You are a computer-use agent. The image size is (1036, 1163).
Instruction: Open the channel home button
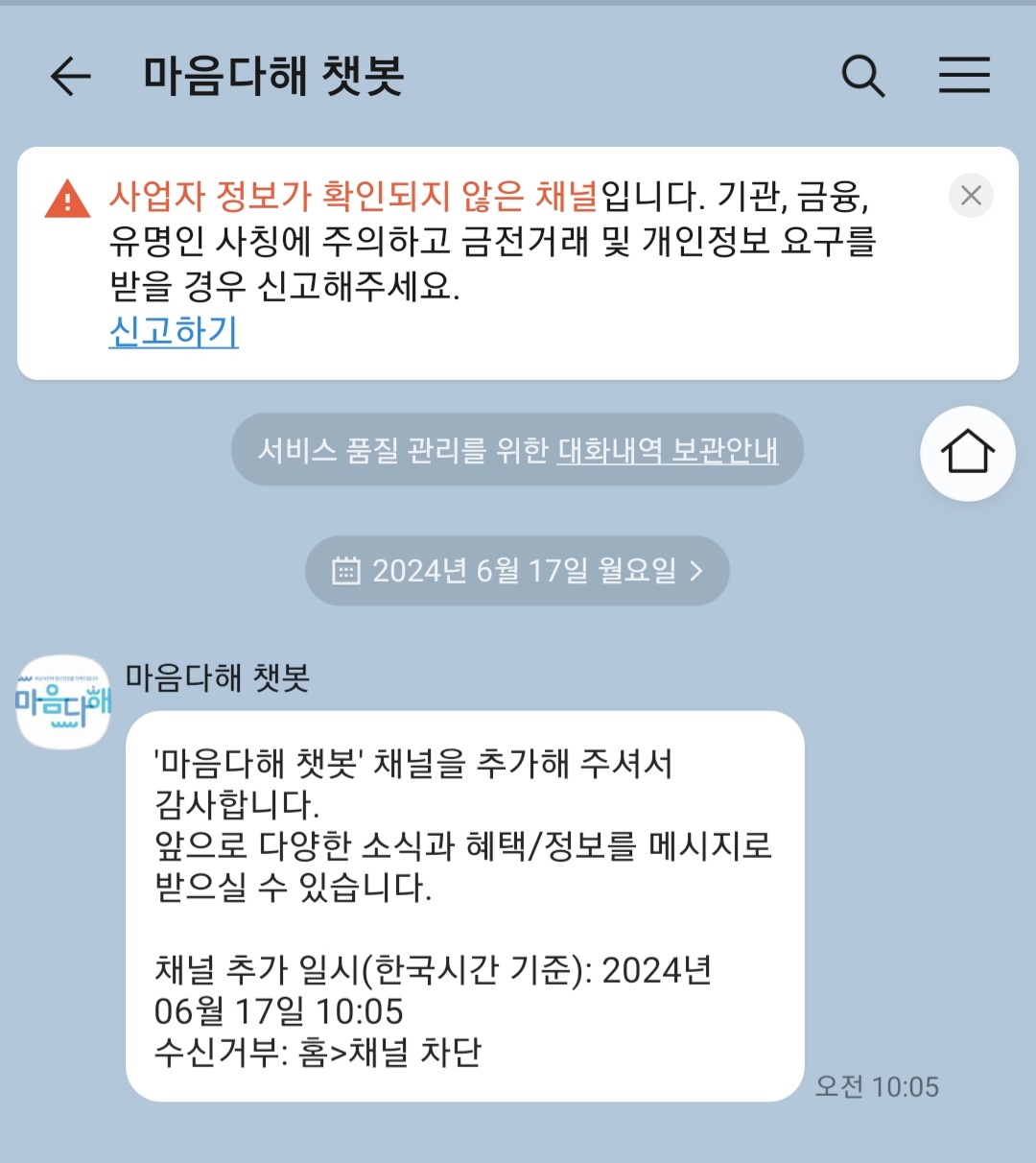point(967,453)
